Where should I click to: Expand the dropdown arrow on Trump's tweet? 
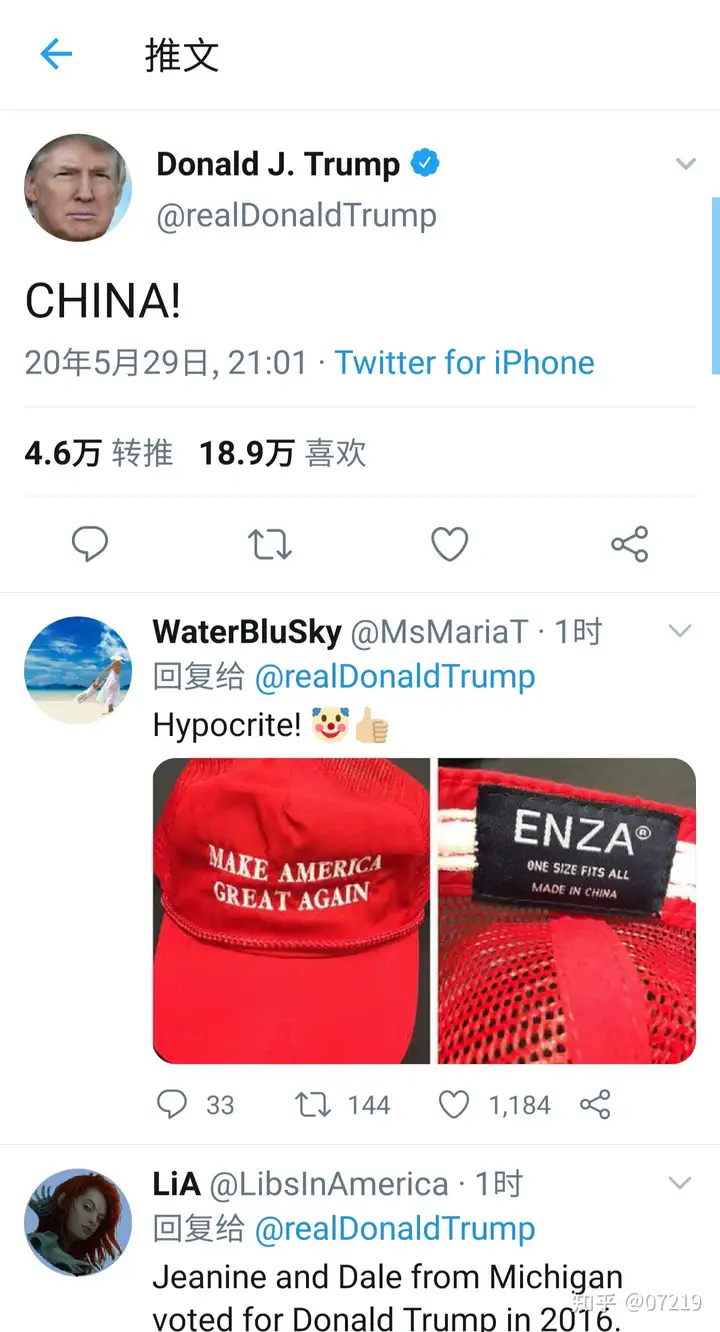(685, 164)
